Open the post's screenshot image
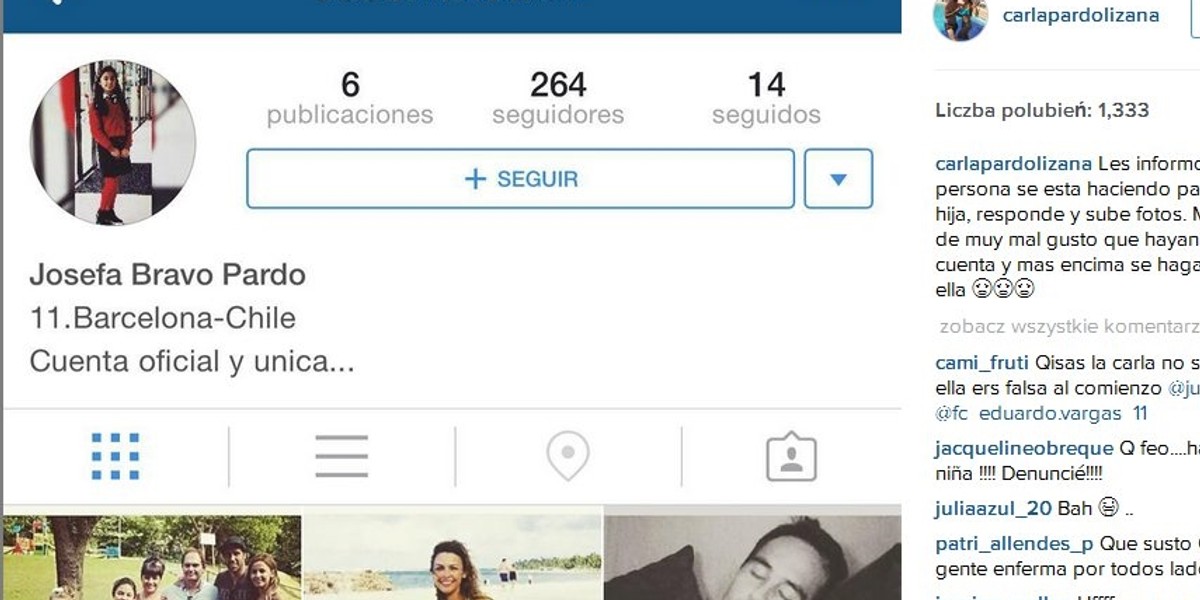 [x=450, y=300]
